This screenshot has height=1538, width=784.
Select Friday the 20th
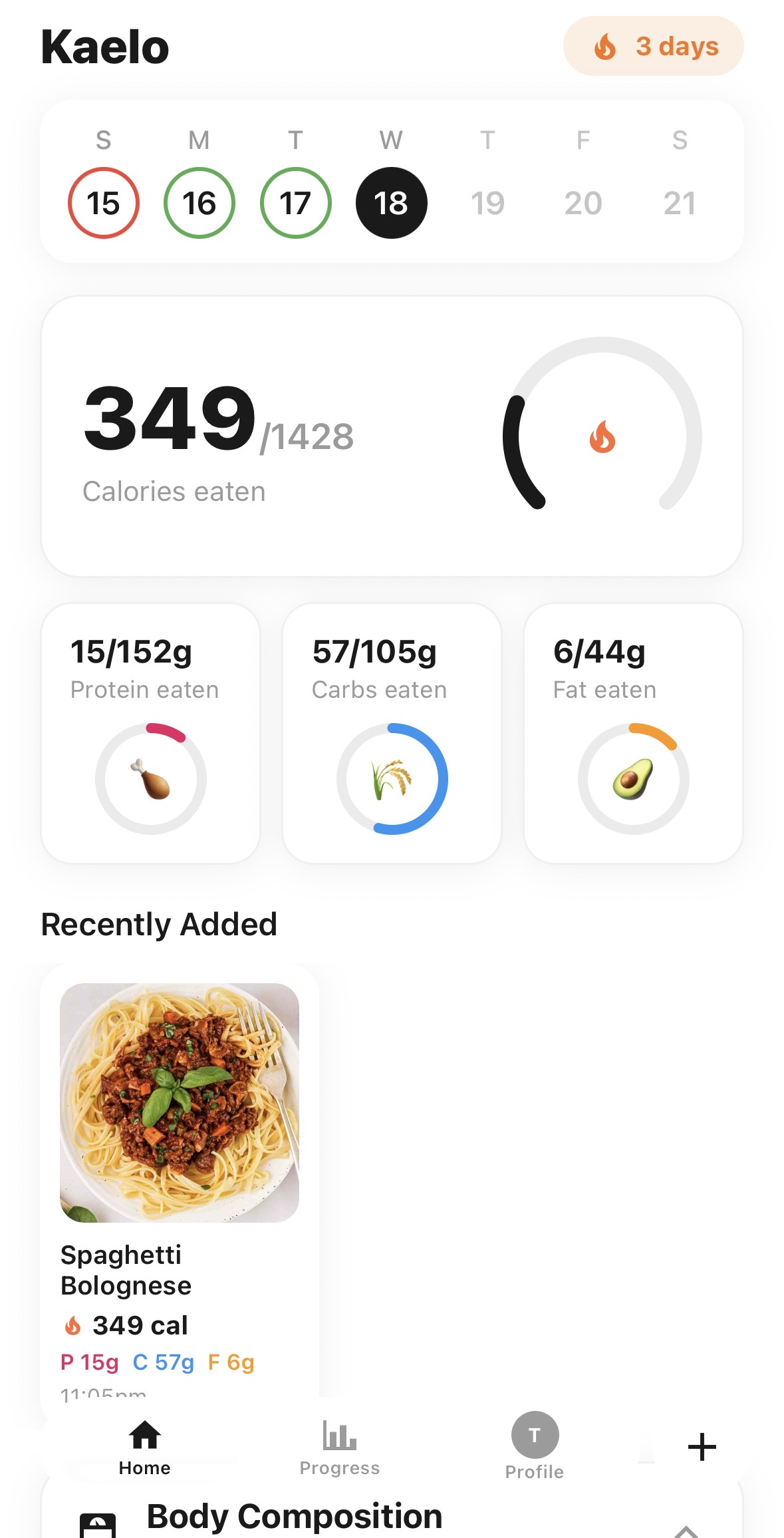point(583,203)
